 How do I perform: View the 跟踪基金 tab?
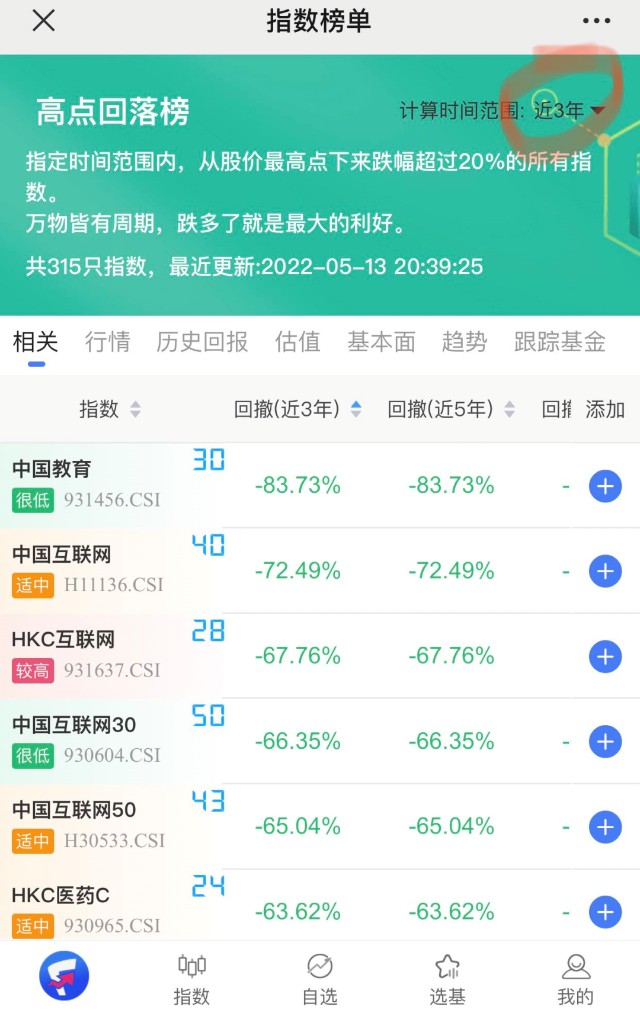pos(559,342)
